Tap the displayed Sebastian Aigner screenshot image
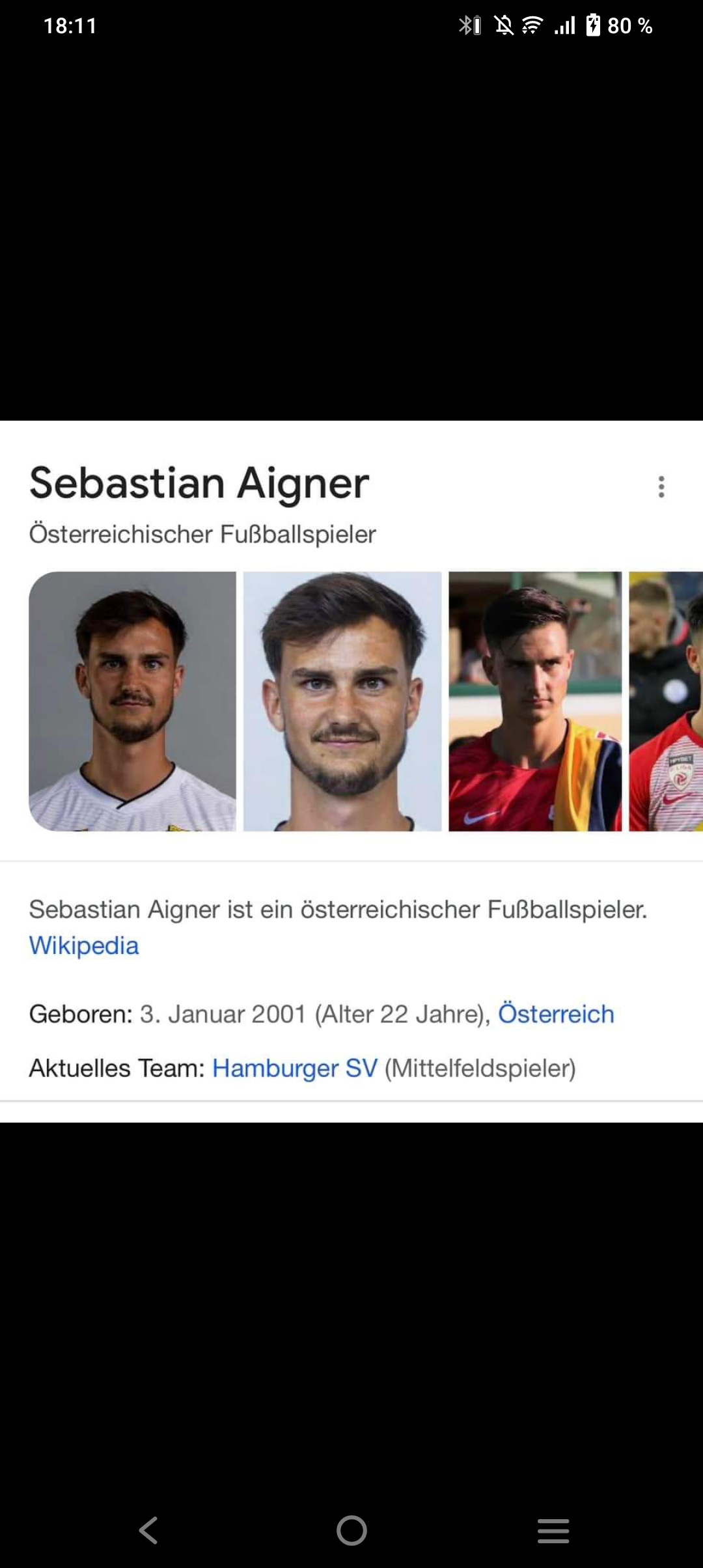This screenshot has height=1568, width=703. tap(351, 771)
